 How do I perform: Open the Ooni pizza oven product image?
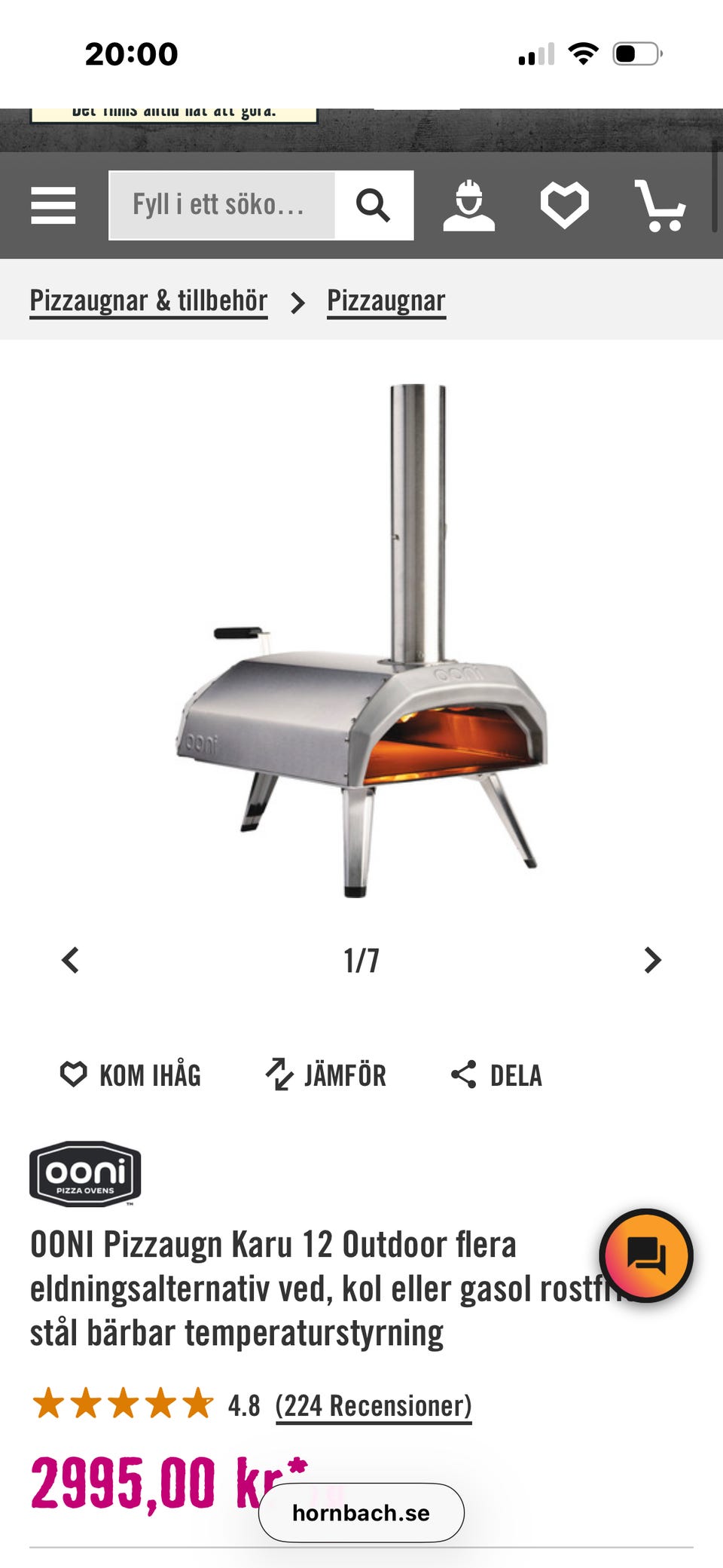[361, 640]
